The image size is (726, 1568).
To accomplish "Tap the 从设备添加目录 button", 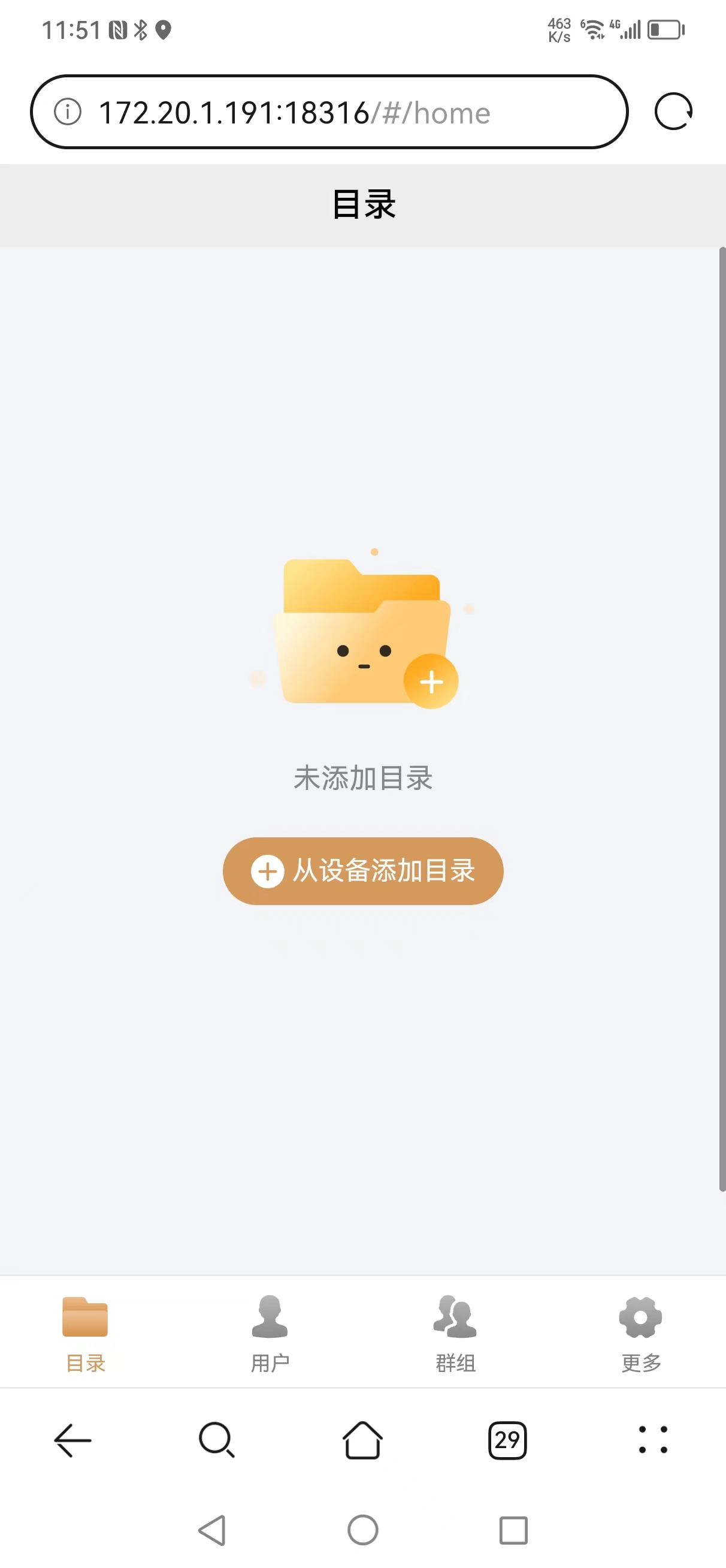I will coord(362,870).
